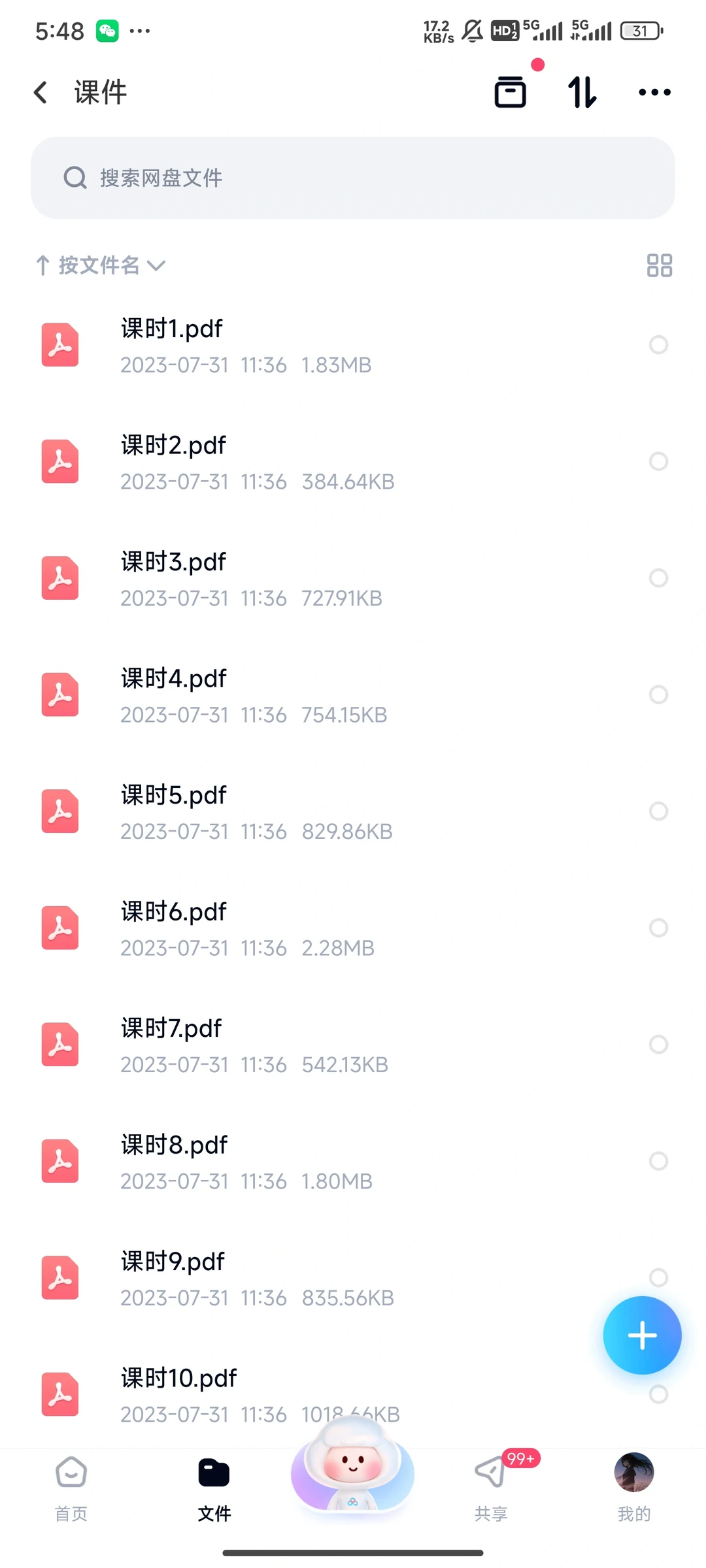The image size is (706, 1568).
Task: Go back from the 课件 folder
Action: (x=41, y=92)
